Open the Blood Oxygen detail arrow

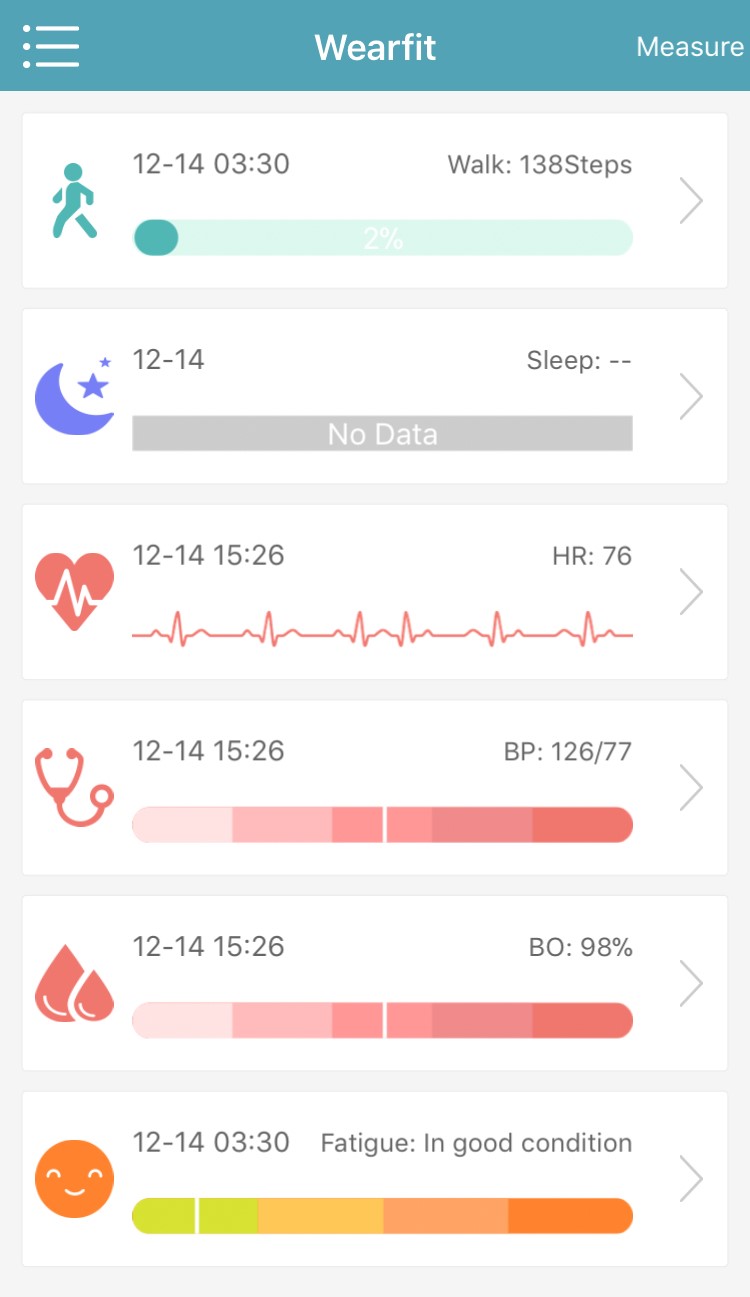pos(691,982)
